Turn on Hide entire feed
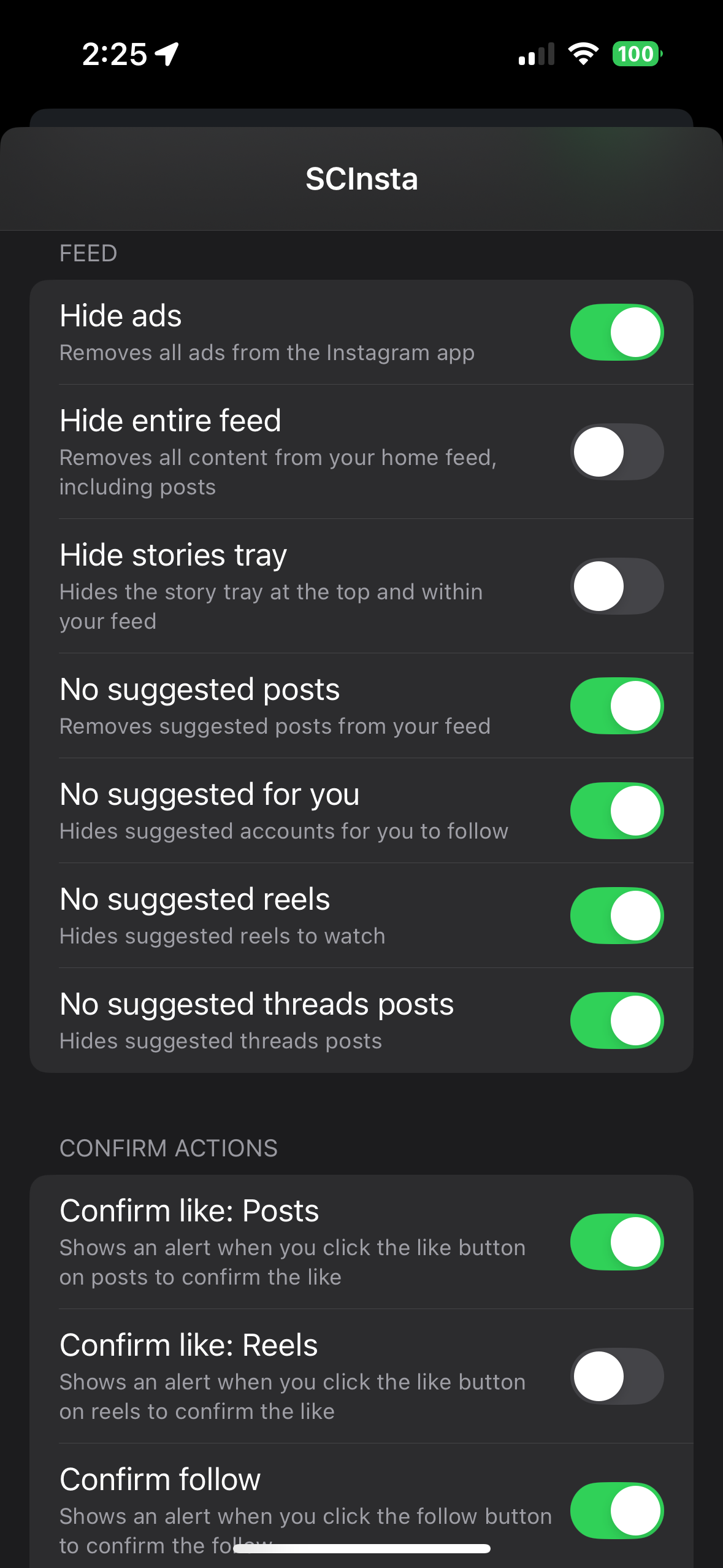The height and width of the screenshot is (1568, 723). (616, 452)
